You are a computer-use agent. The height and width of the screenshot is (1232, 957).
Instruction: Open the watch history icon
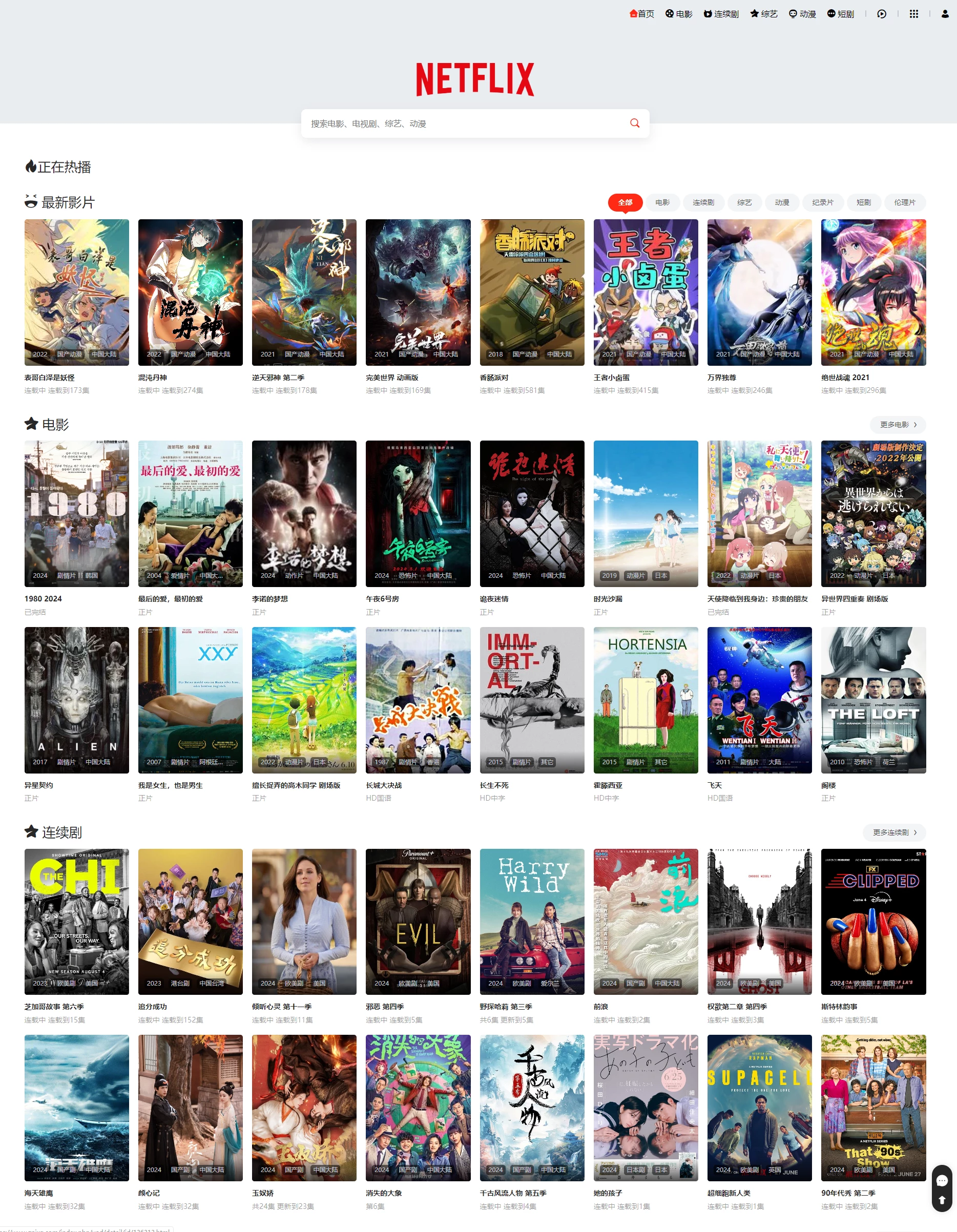[881, 13]
